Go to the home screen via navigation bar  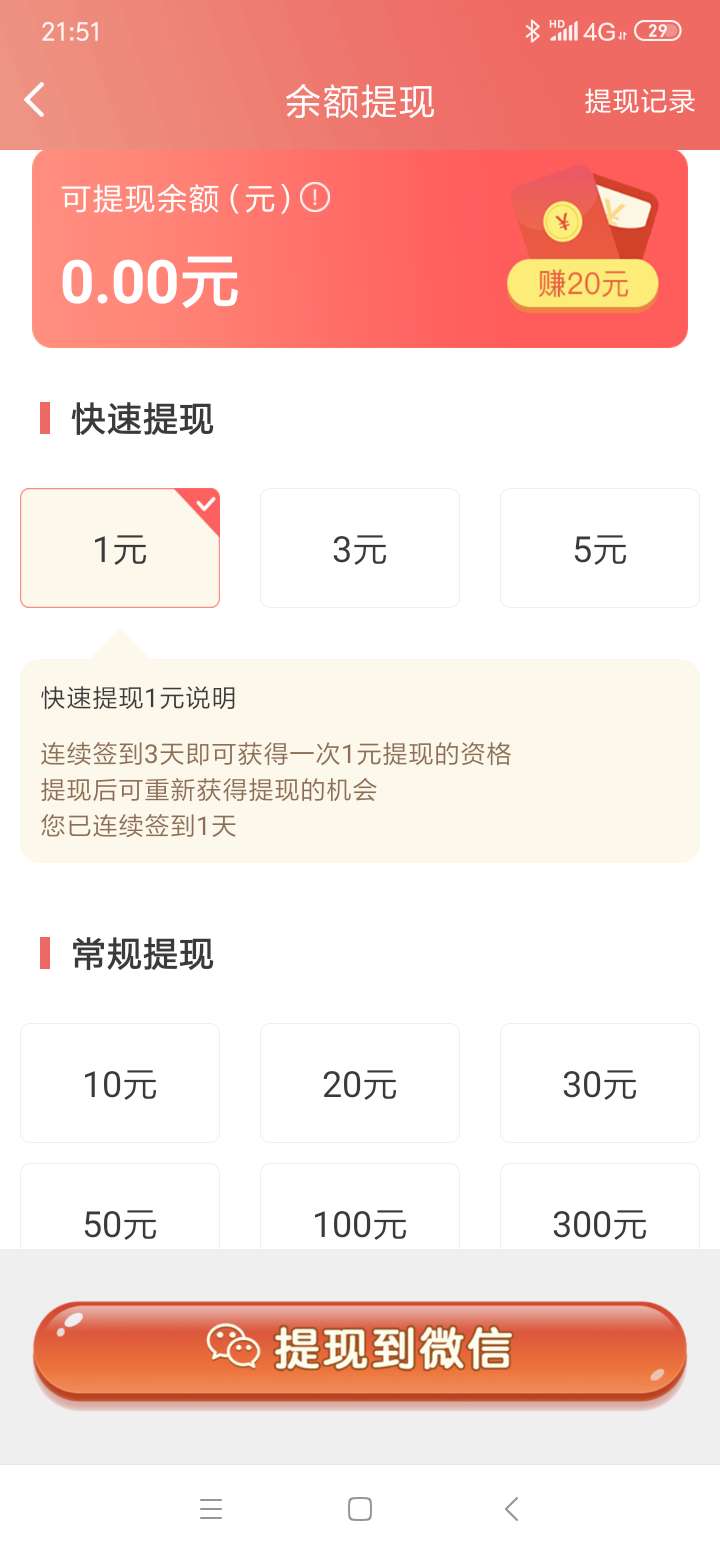click(x=360, y=1509)
